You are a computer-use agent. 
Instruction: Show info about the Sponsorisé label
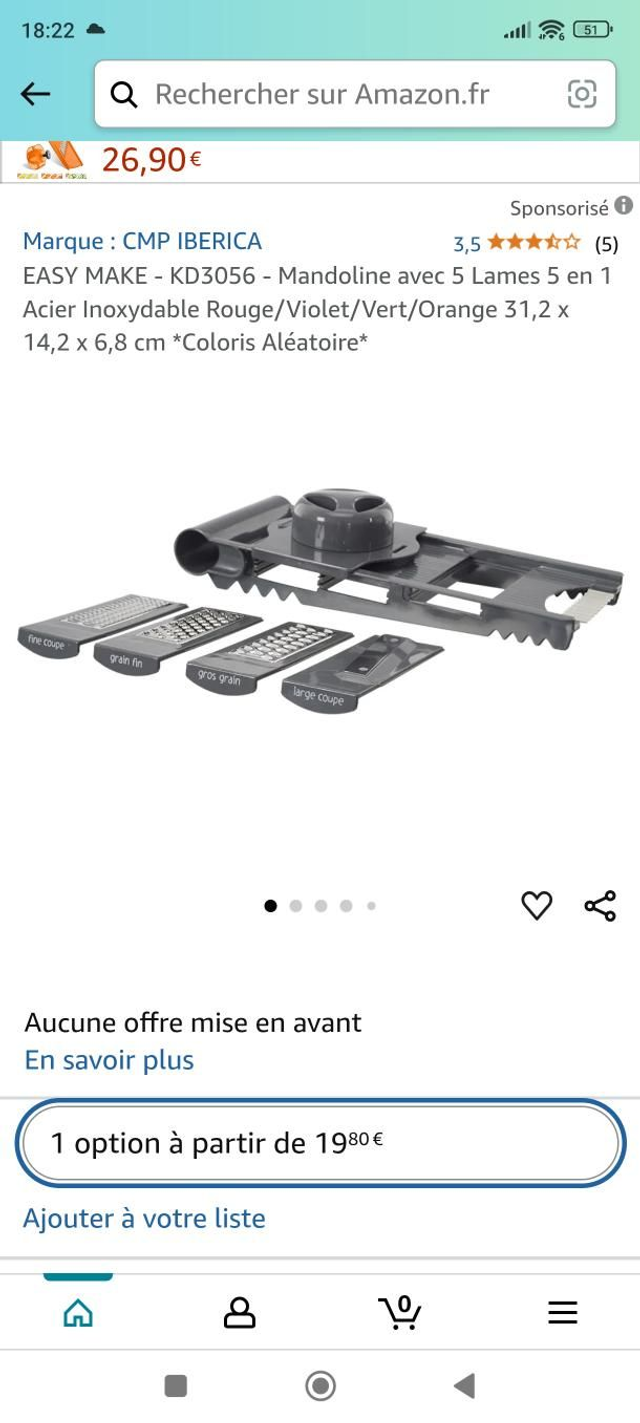pos(624,206)
